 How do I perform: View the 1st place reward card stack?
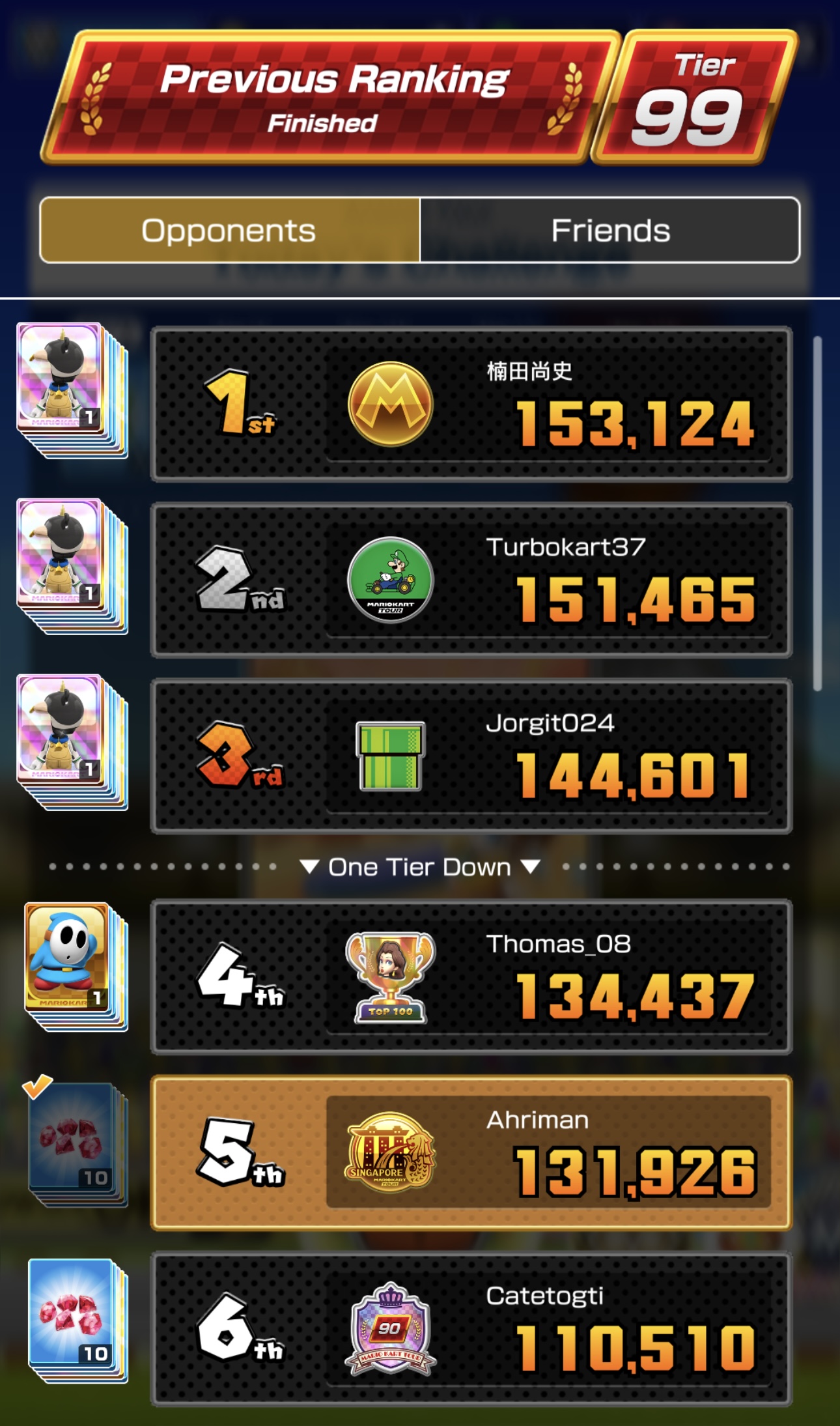pos(72,390)
